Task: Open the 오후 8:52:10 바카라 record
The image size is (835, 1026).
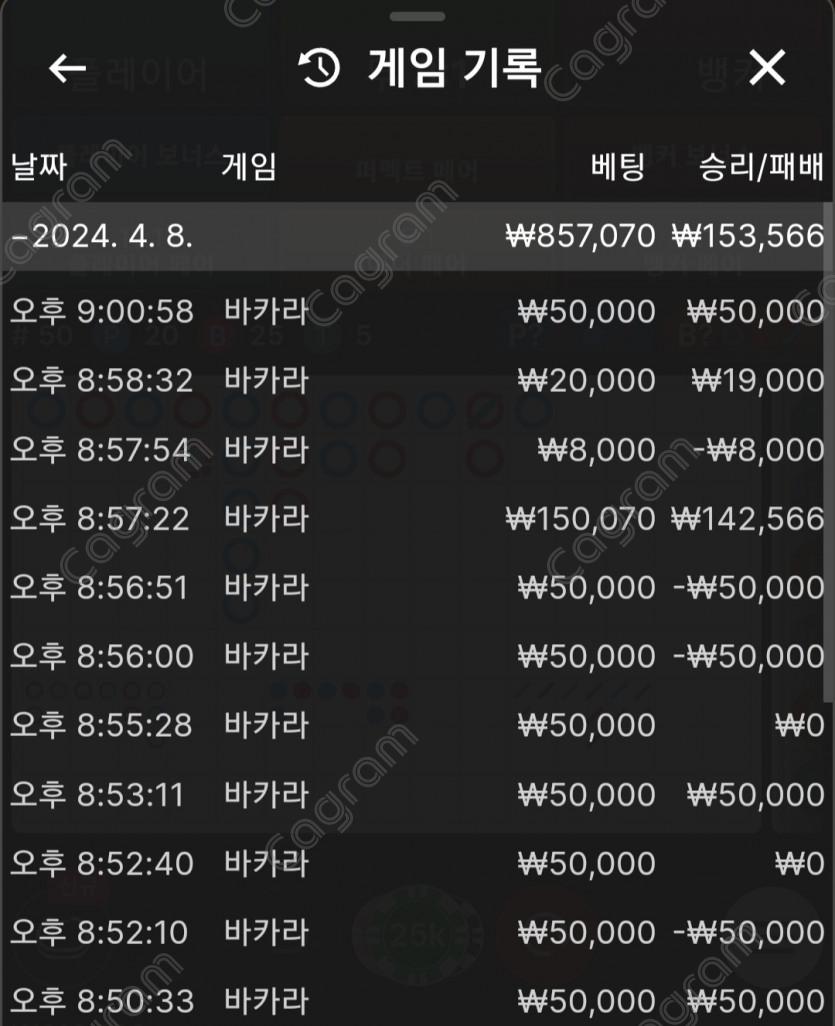Action: [x=415, y=932]
